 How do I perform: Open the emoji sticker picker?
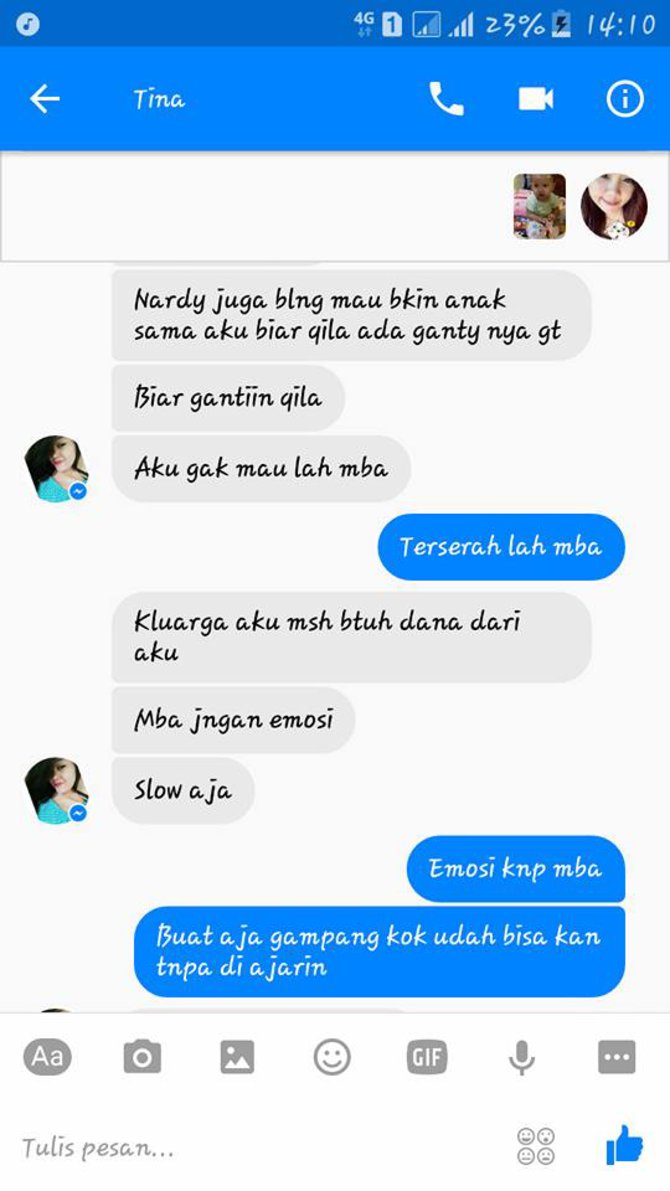coord(332,1057)
